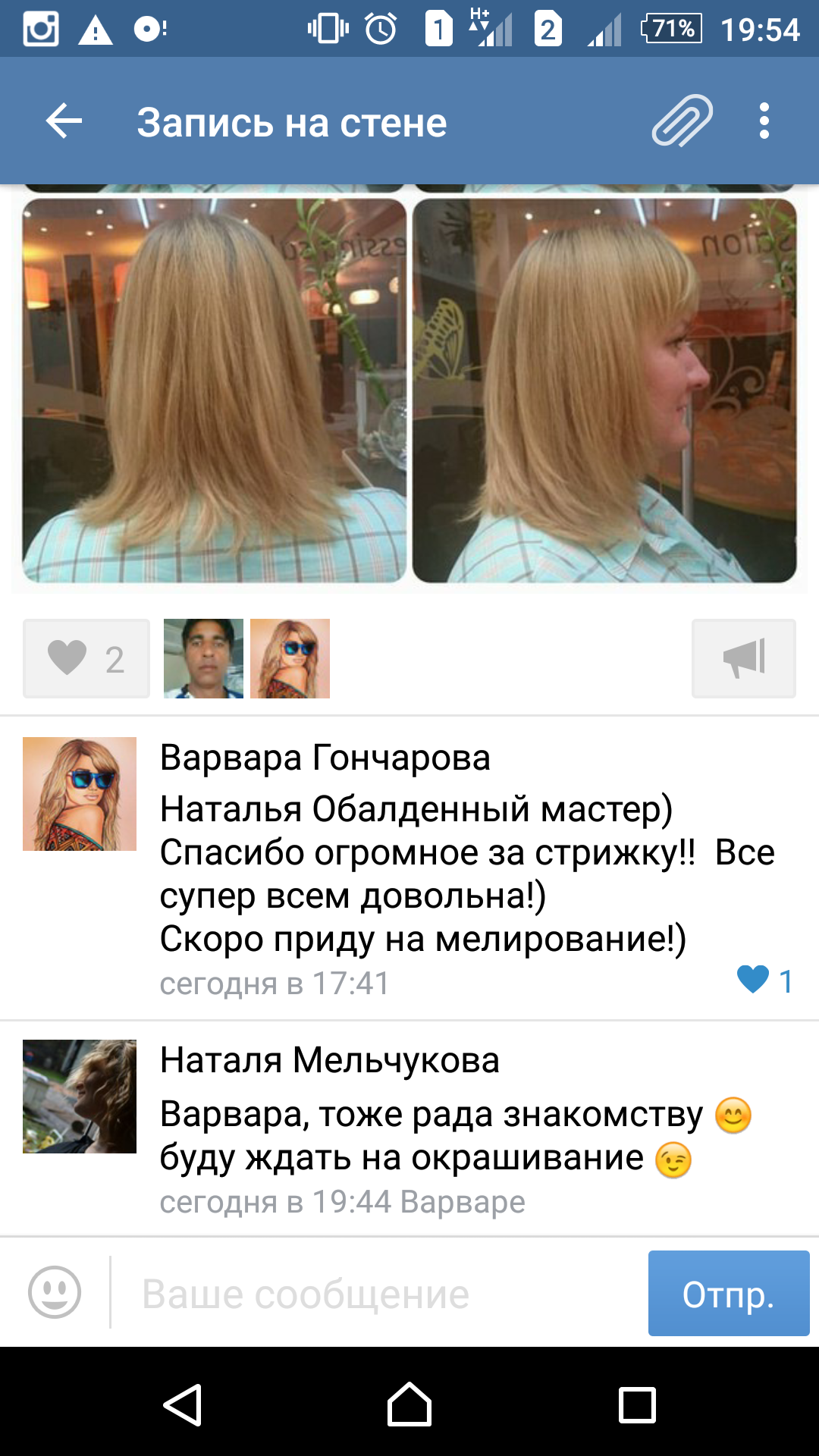Select Наталя Мельчукова's comment

[x=409, y=1128]
